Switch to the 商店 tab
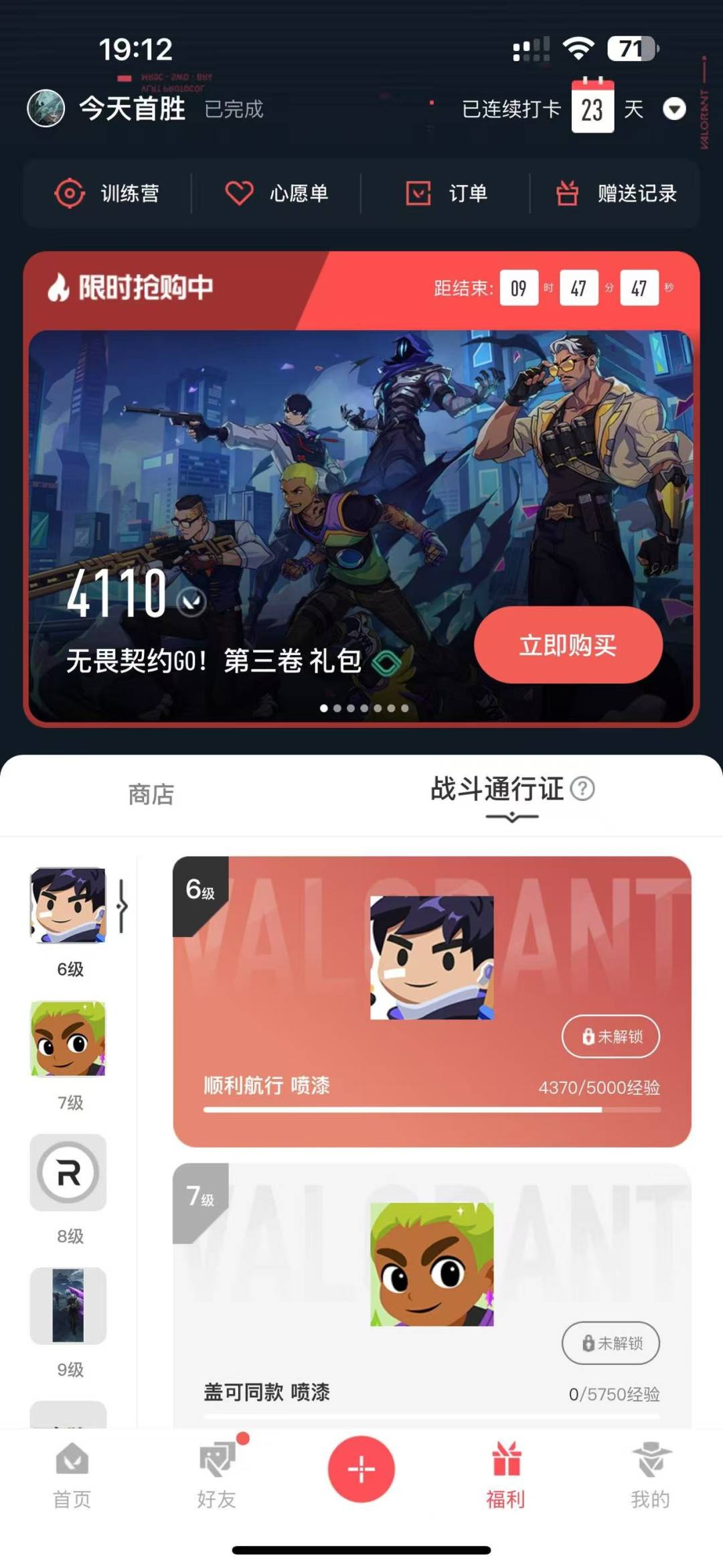This screenshot has width=723, height=1568. click(x=151, y=794)
